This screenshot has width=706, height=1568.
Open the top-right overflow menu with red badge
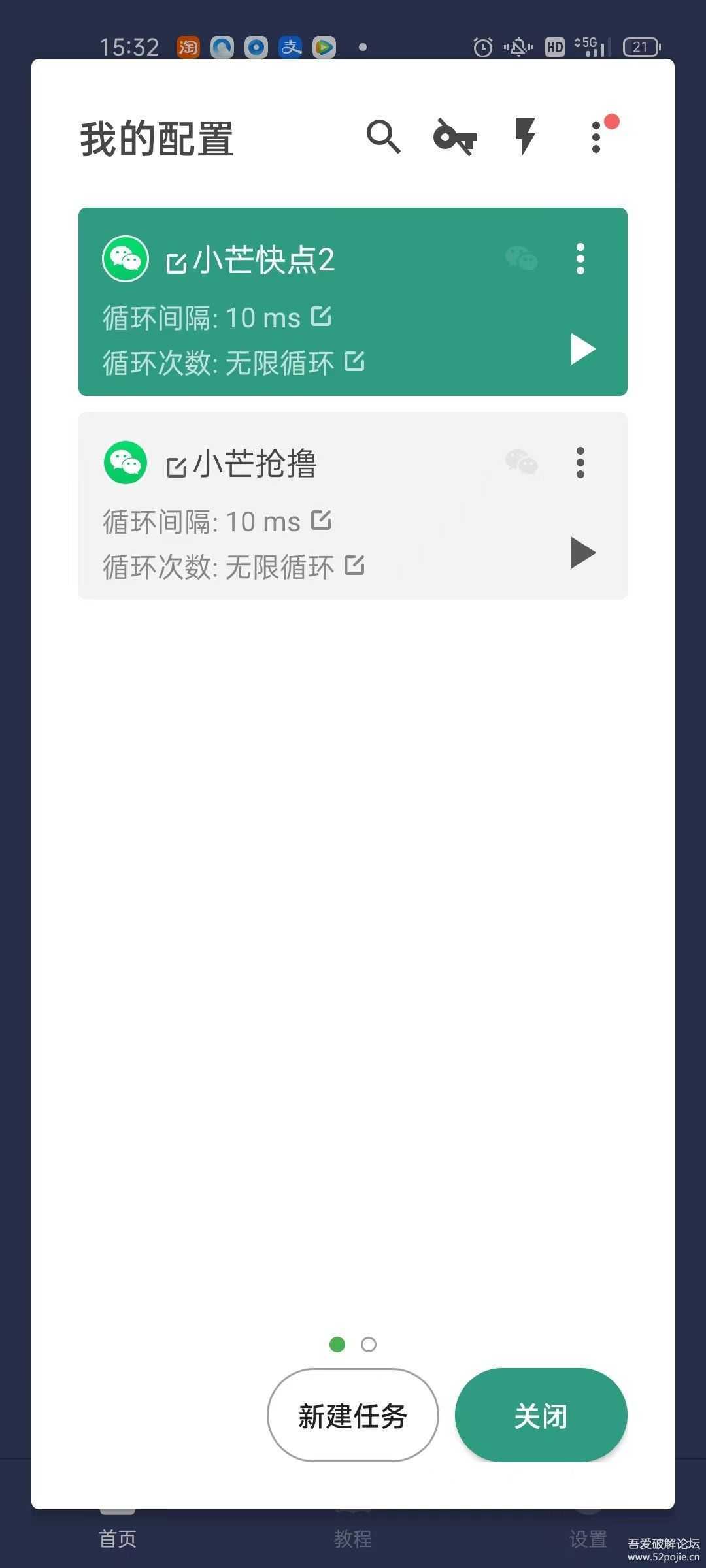[x=596, y=136]
